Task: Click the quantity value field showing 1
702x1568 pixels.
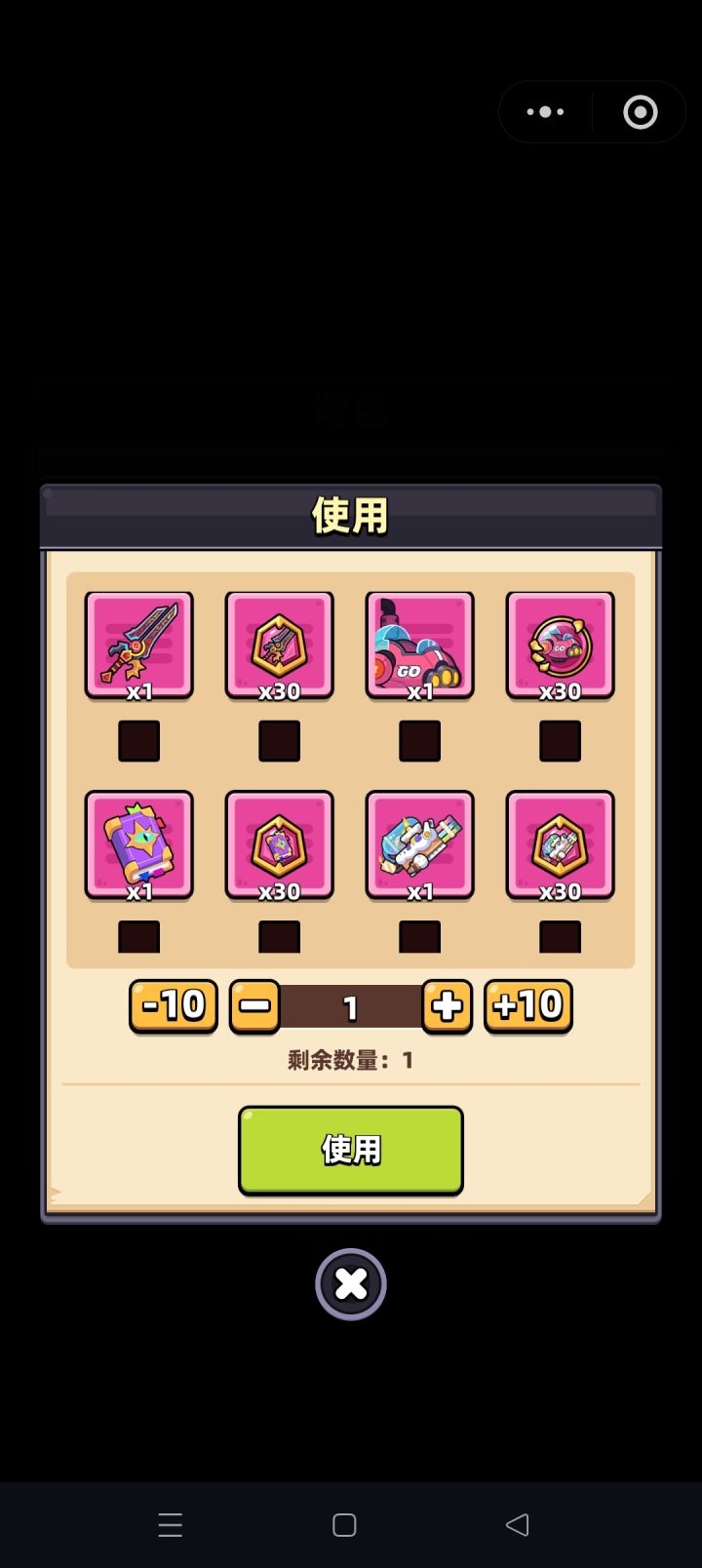Action: pyautogui.click(x=351, y=1006)
